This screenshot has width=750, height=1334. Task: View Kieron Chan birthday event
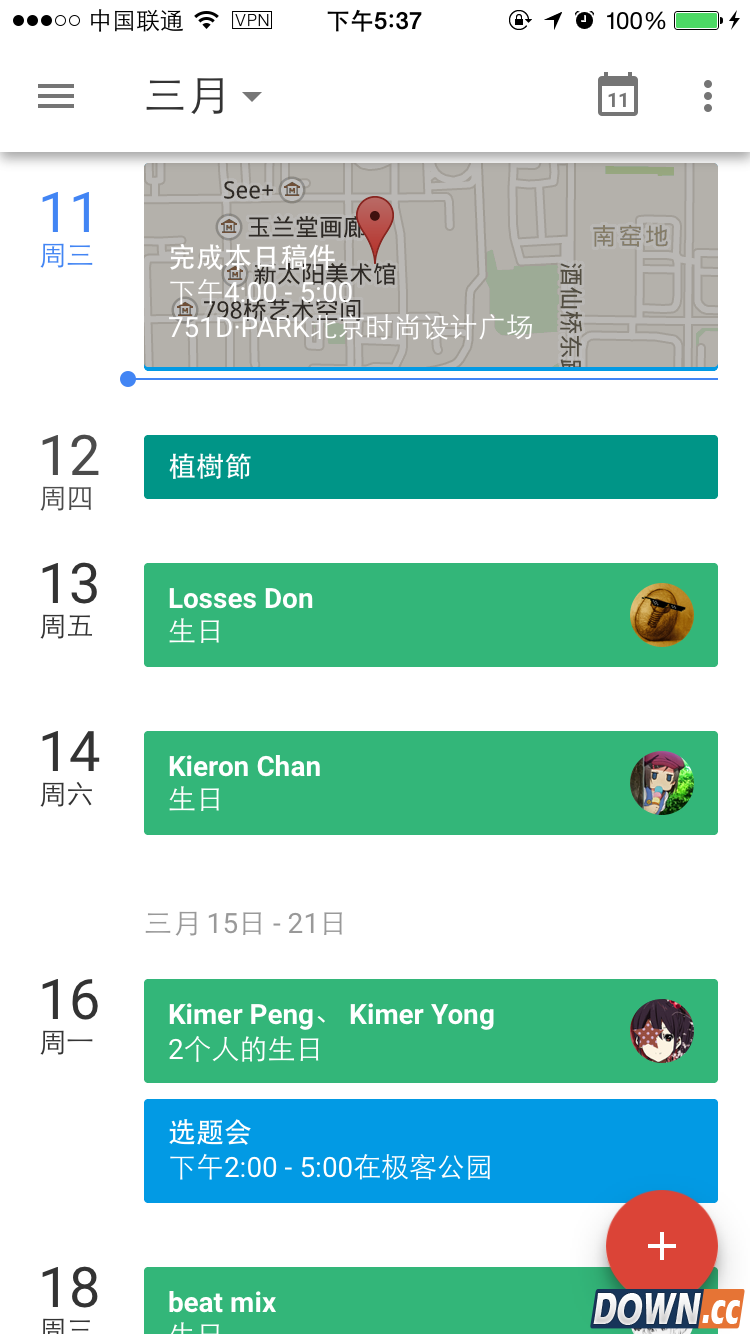point(400,782)
